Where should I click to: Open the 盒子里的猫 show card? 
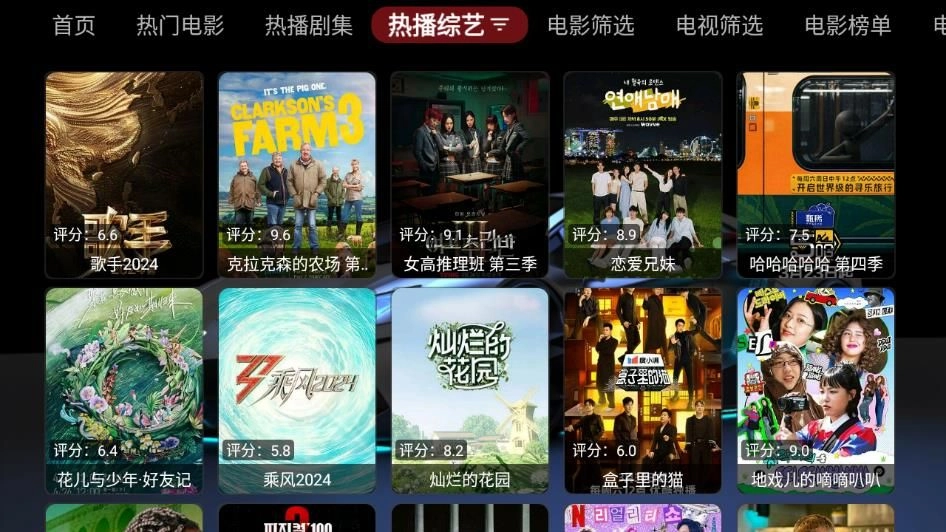643,391
